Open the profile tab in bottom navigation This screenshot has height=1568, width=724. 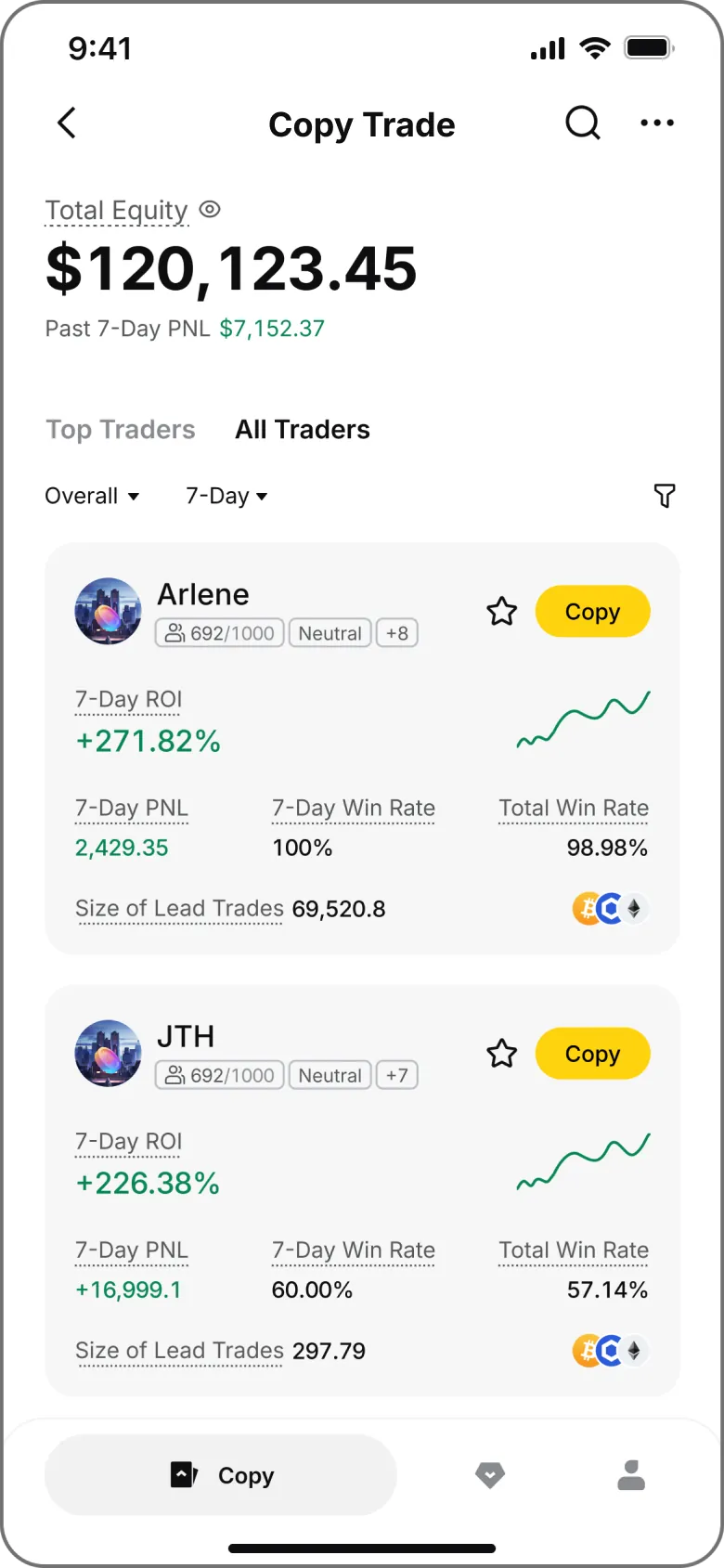point(631,1475)
